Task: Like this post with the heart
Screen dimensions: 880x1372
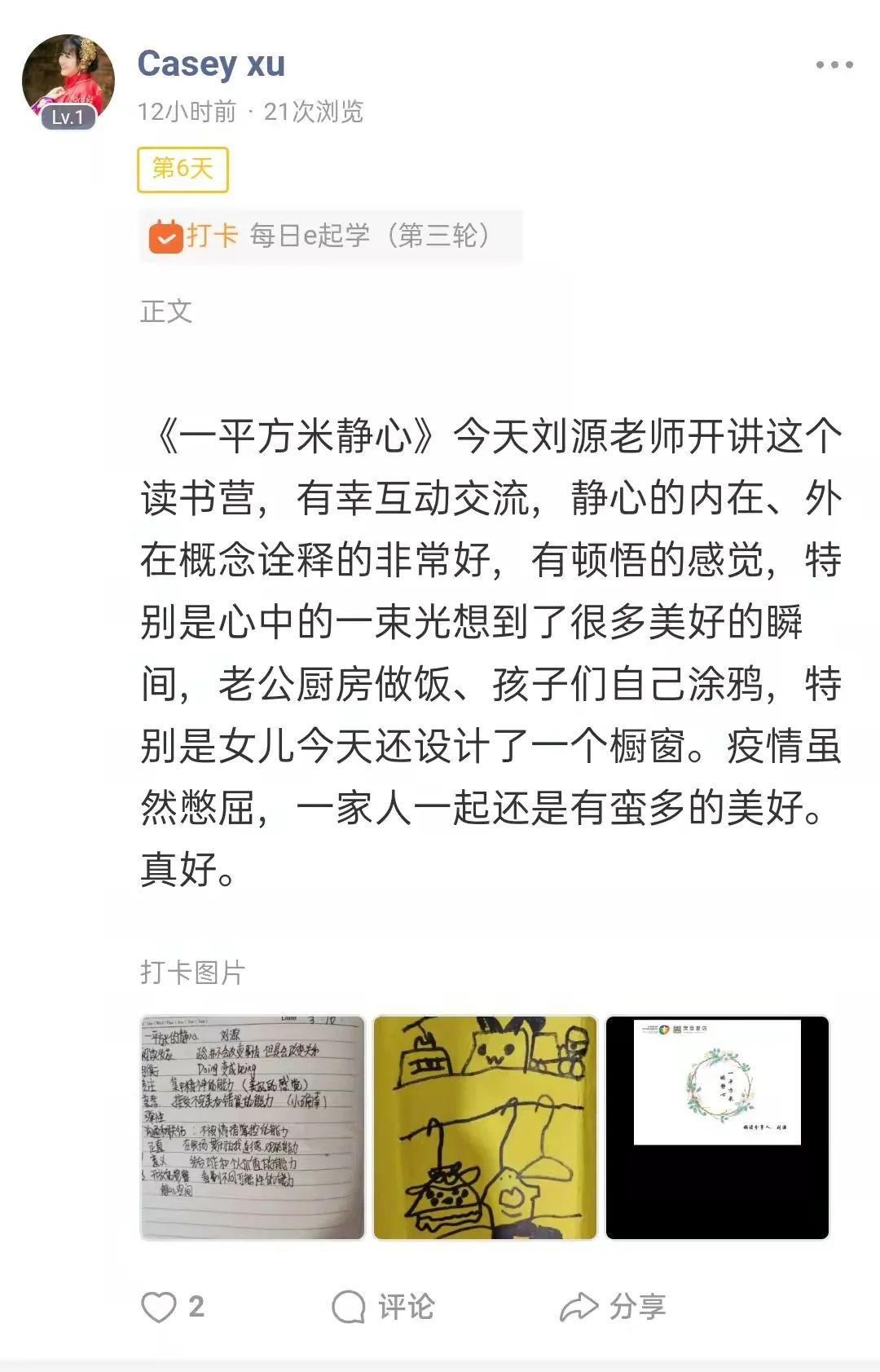Action: pyautogui.click(x=160, y=1307)
